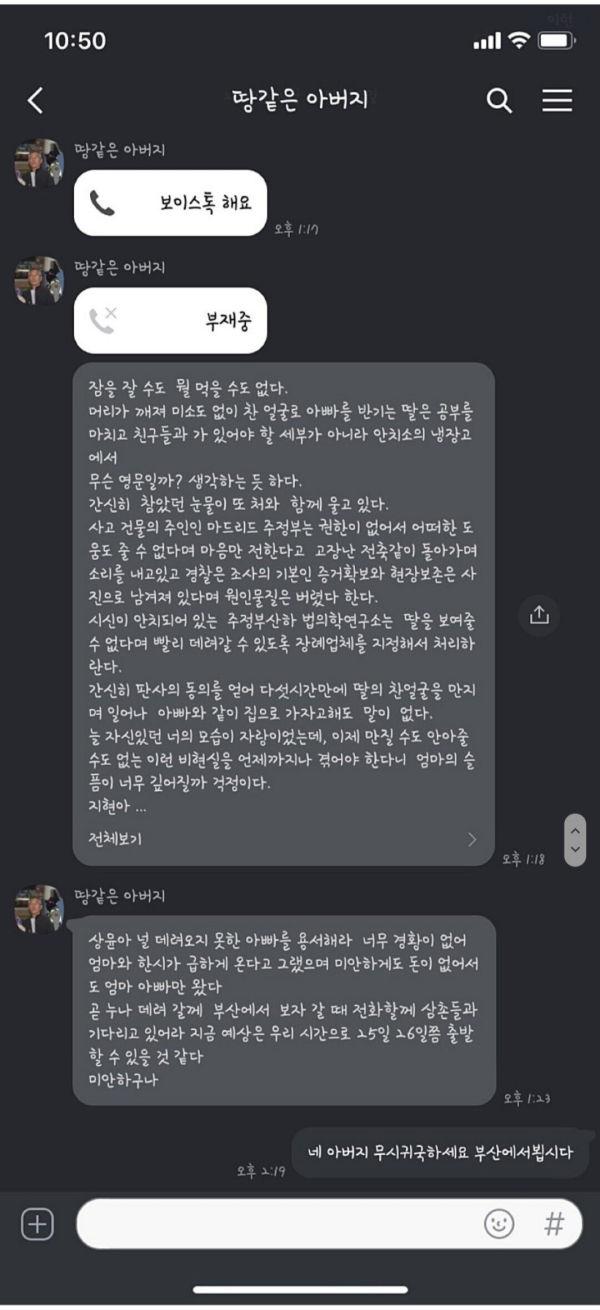Tap the 보이스톡 해요 call bubble
The height and width of the screenshot is (1310, 600).
[x=170, y=203]
